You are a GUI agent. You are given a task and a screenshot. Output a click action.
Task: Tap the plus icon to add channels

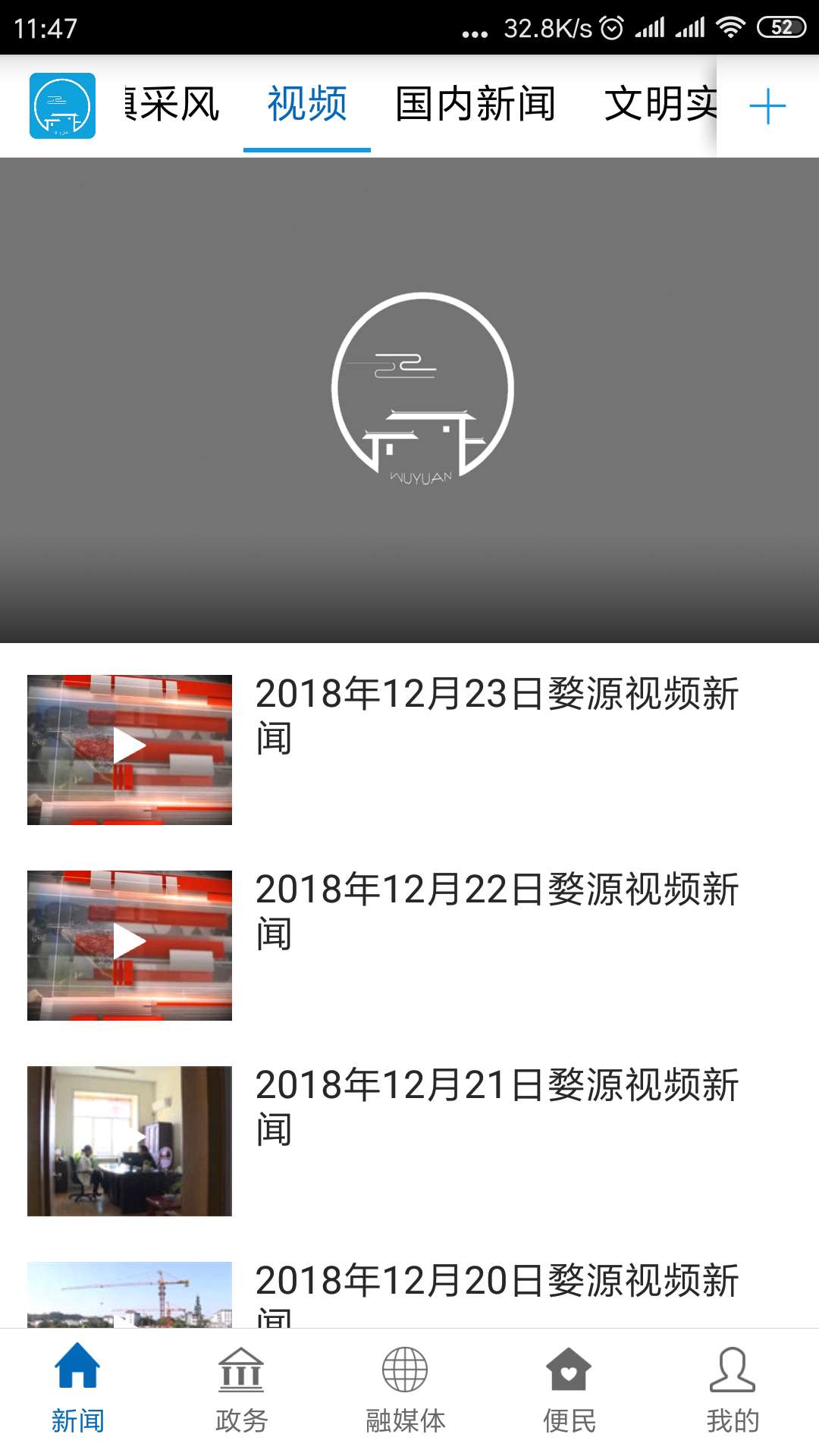click(767, 106)
